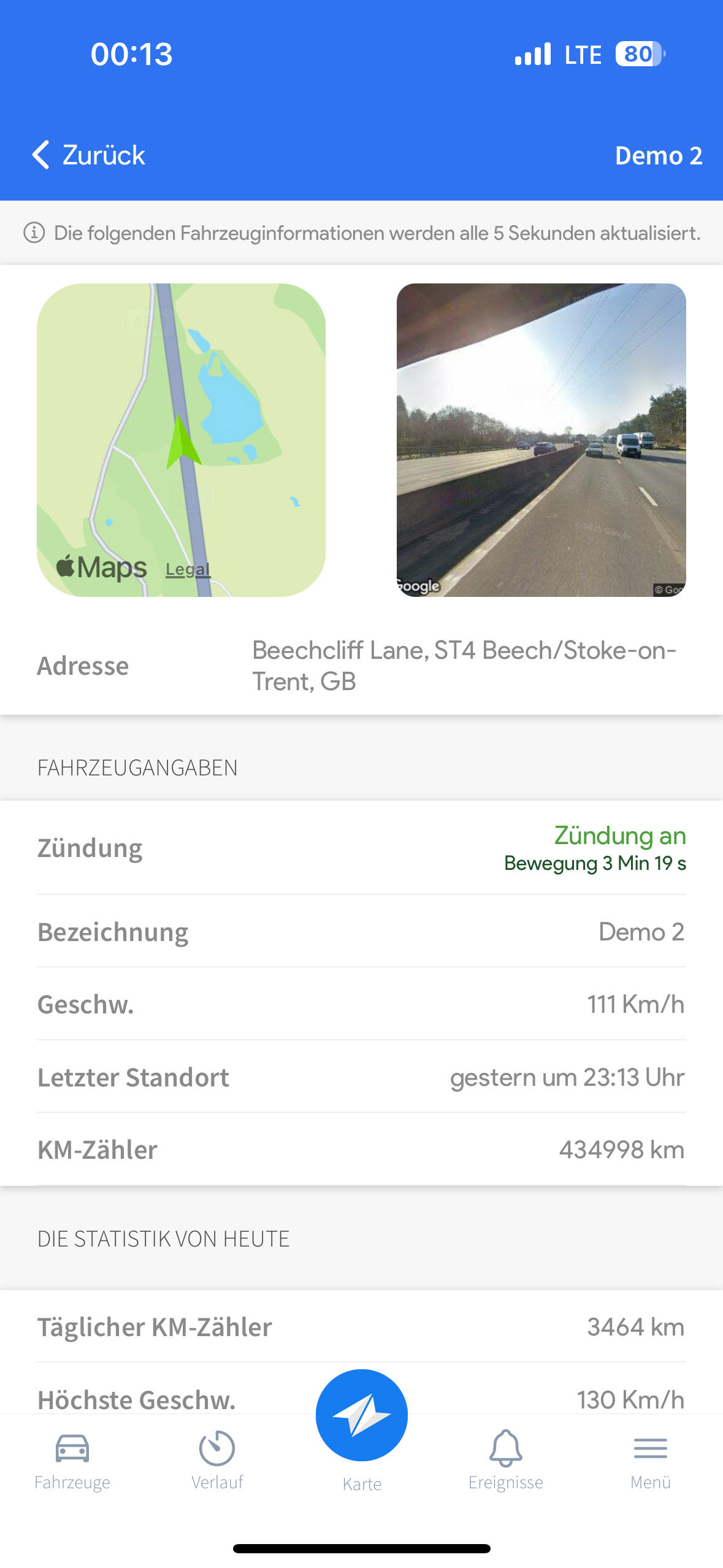Open the street view photo tile
This screenshot has width=723, height=1568.
541,439
